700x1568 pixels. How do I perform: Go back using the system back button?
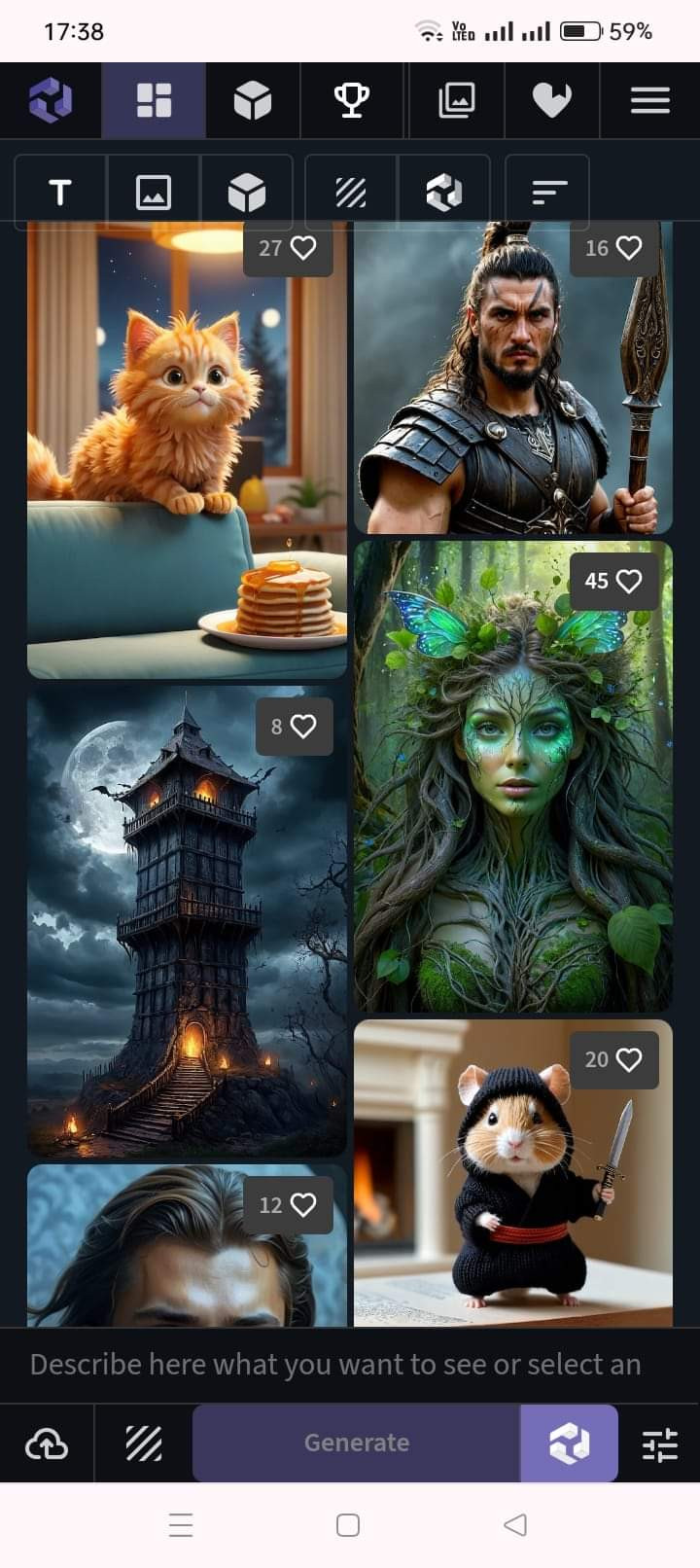515,1524
